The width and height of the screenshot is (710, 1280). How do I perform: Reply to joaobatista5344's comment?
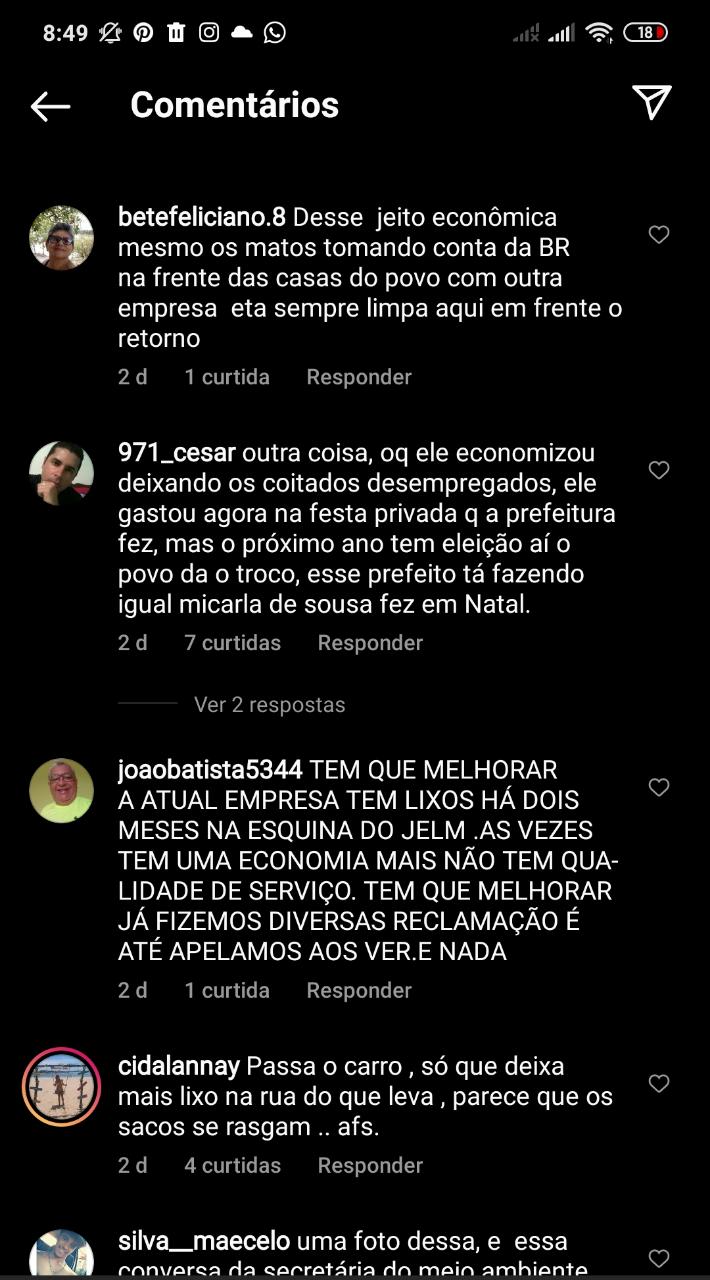pyautogui.click(x=359, y=990)
